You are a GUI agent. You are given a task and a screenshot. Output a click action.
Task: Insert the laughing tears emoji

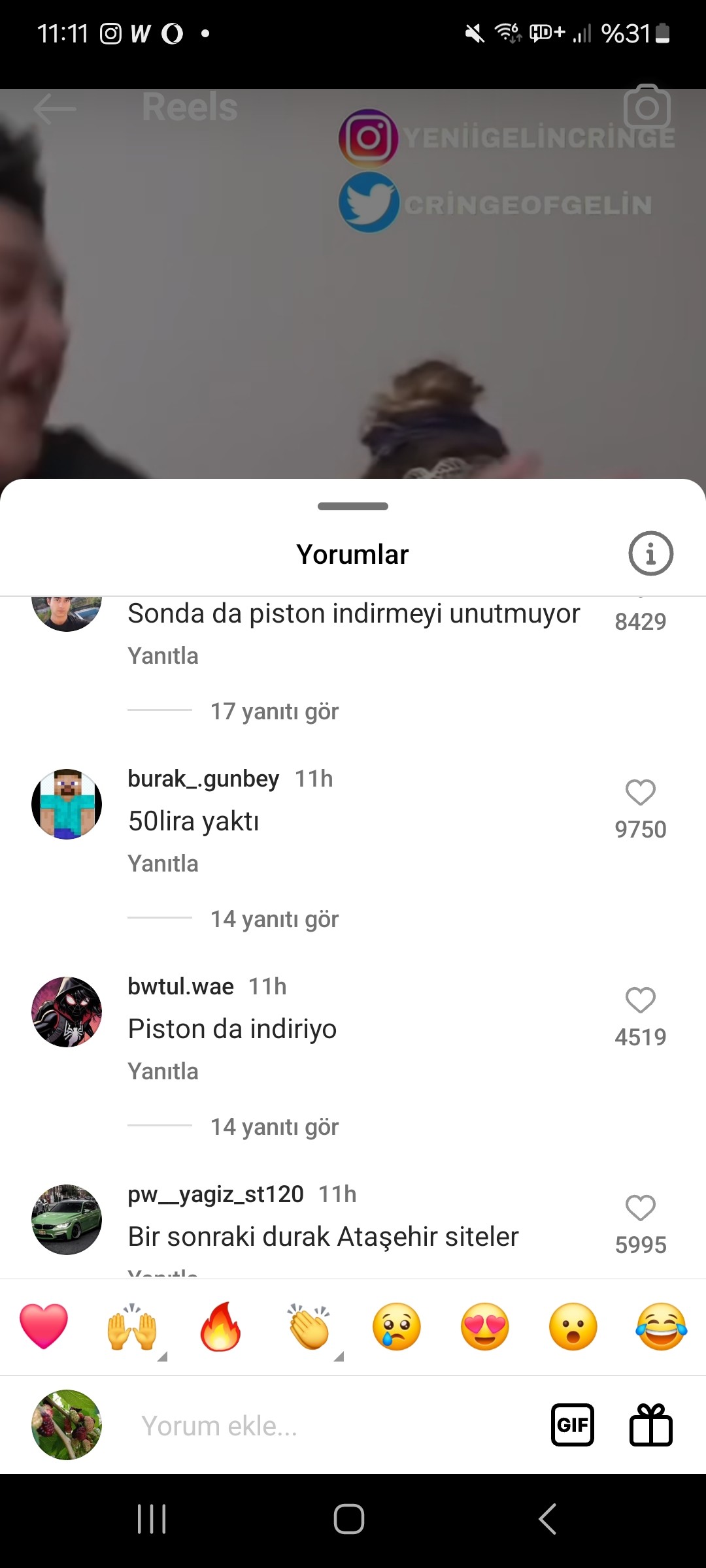pyautogui.click(x=662, y=1326)
